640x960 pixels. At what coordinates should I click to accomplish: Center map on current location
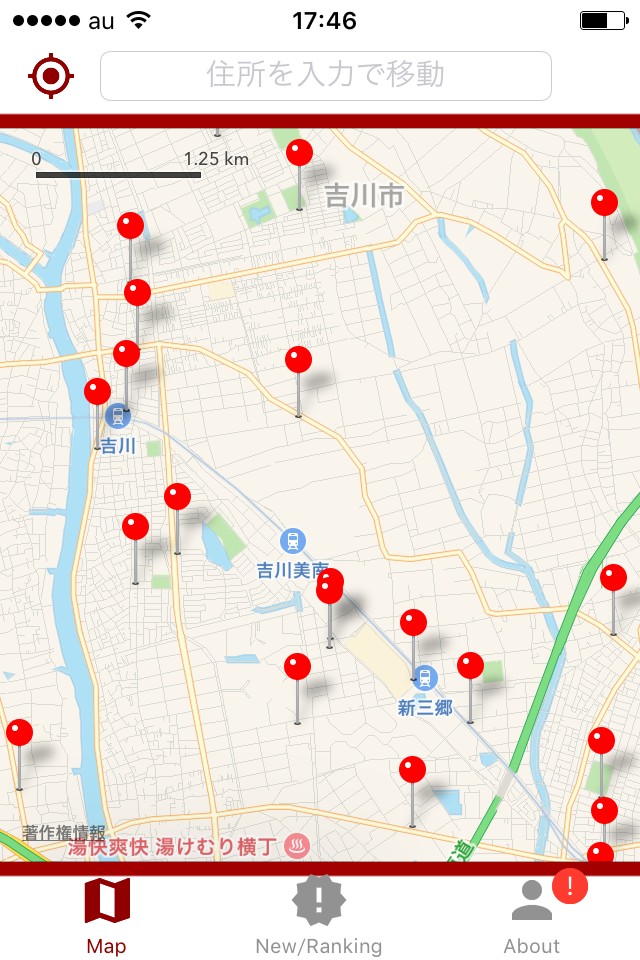(52, 76)
